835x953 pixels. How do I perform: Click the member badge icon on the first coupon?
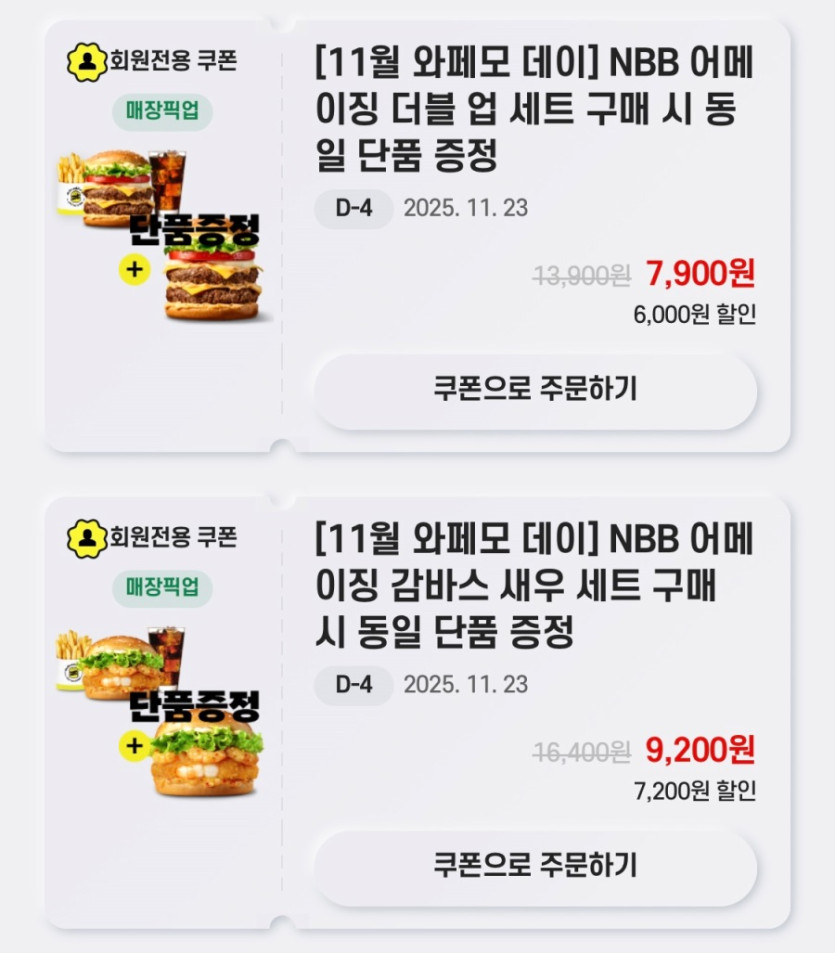click(84, 59)
